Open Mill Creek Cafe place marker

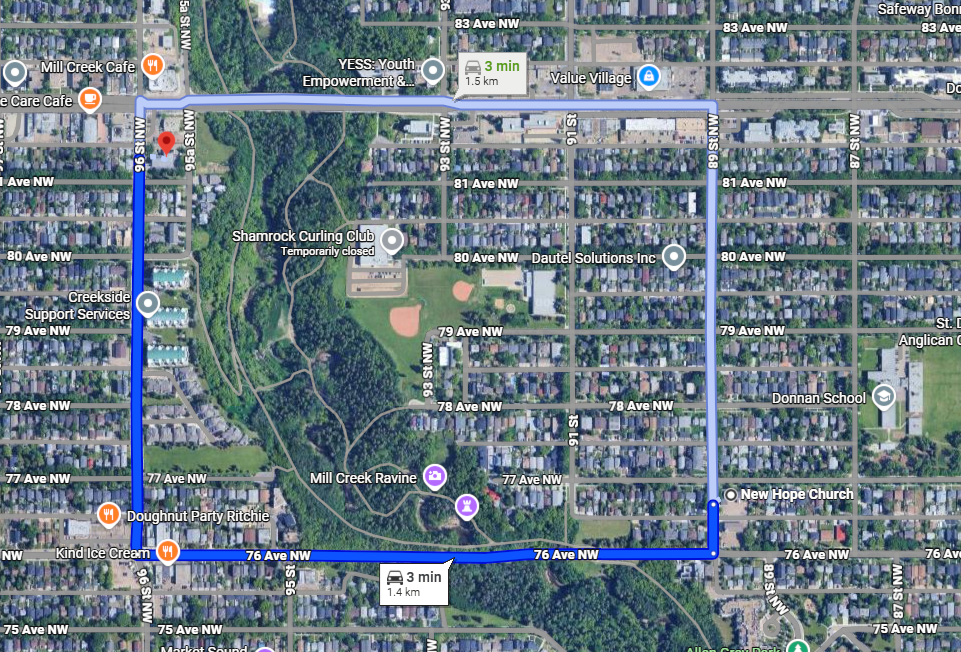[x=152, y=66]
